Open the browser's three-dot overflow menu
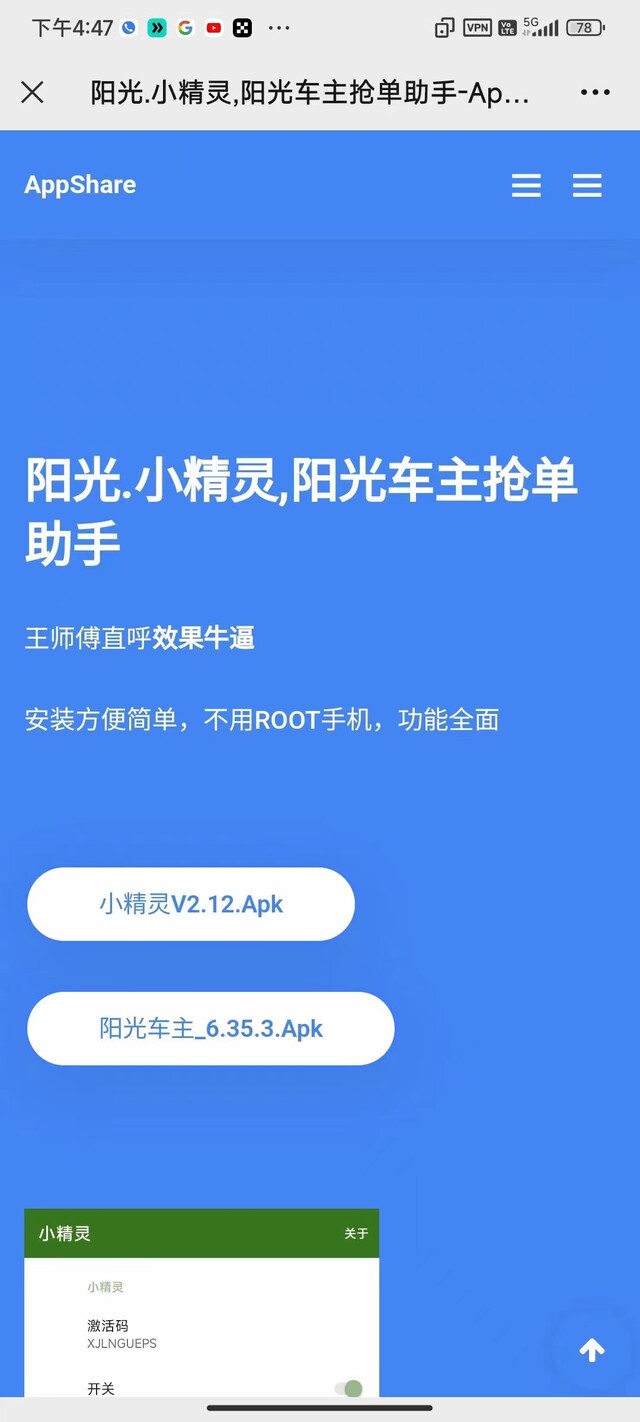Viewport: 640px width, 1422px height. pyautogui.click(x=595, y=93)
